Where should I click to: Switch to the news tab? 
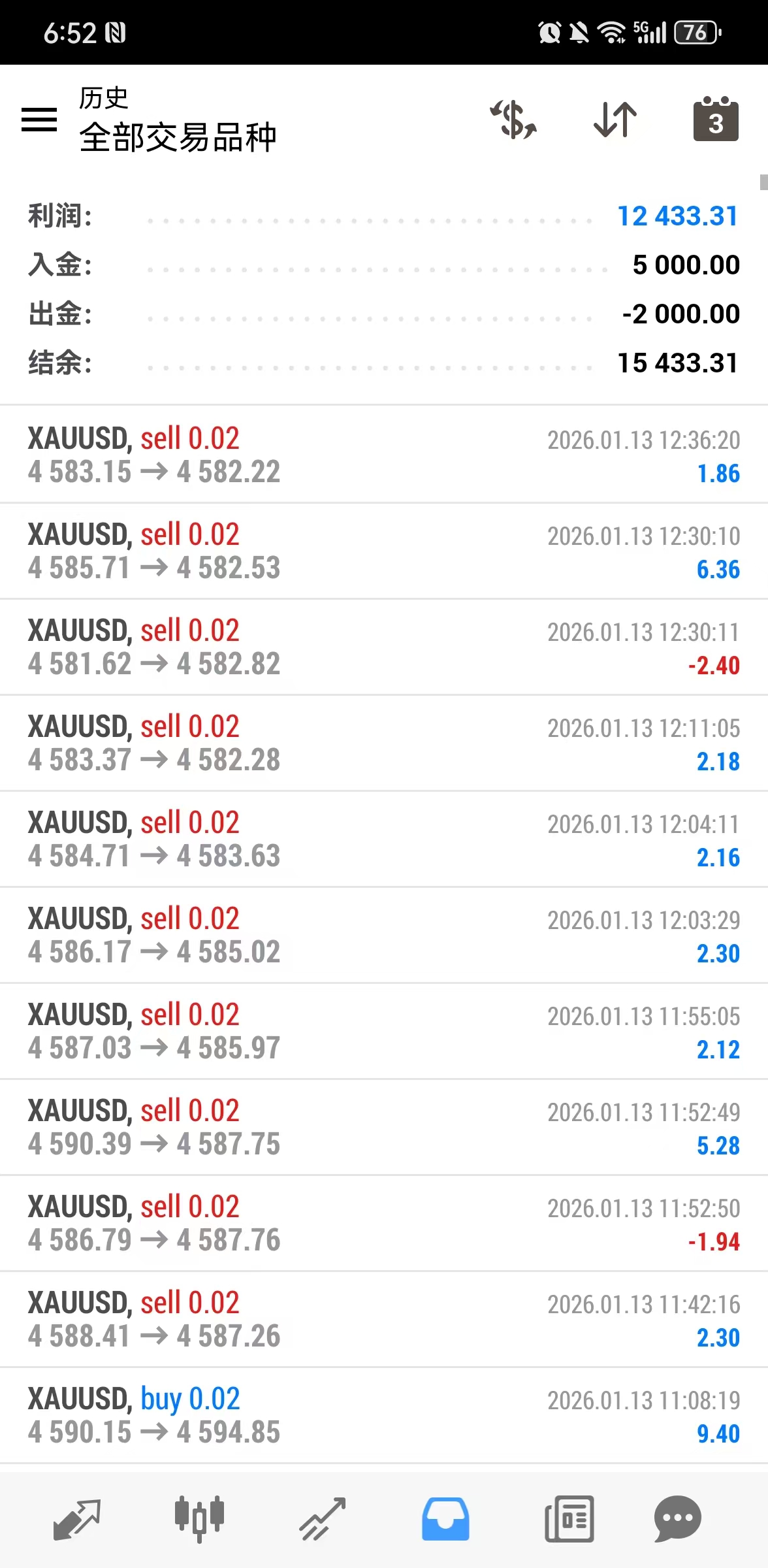pos(569,1519)
